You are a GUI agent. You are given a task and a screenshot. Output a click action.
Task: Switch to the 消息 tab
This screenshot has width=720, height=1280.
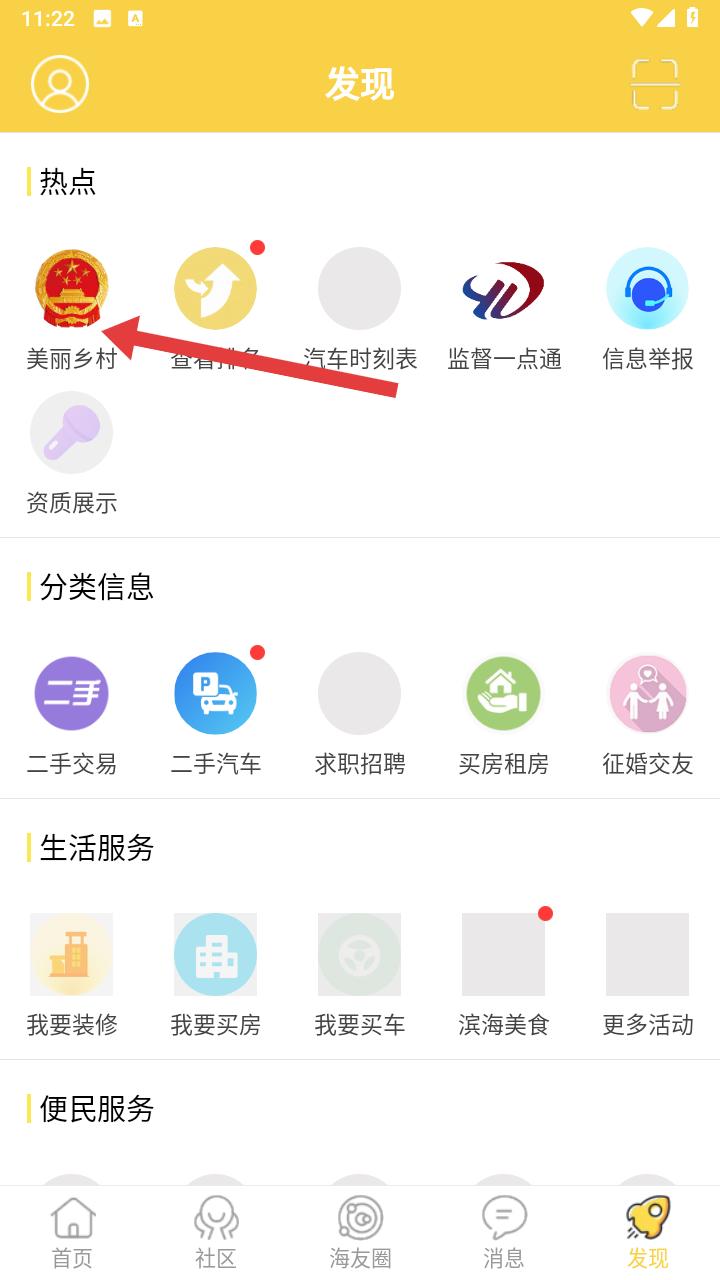[x=504, y=1232]
